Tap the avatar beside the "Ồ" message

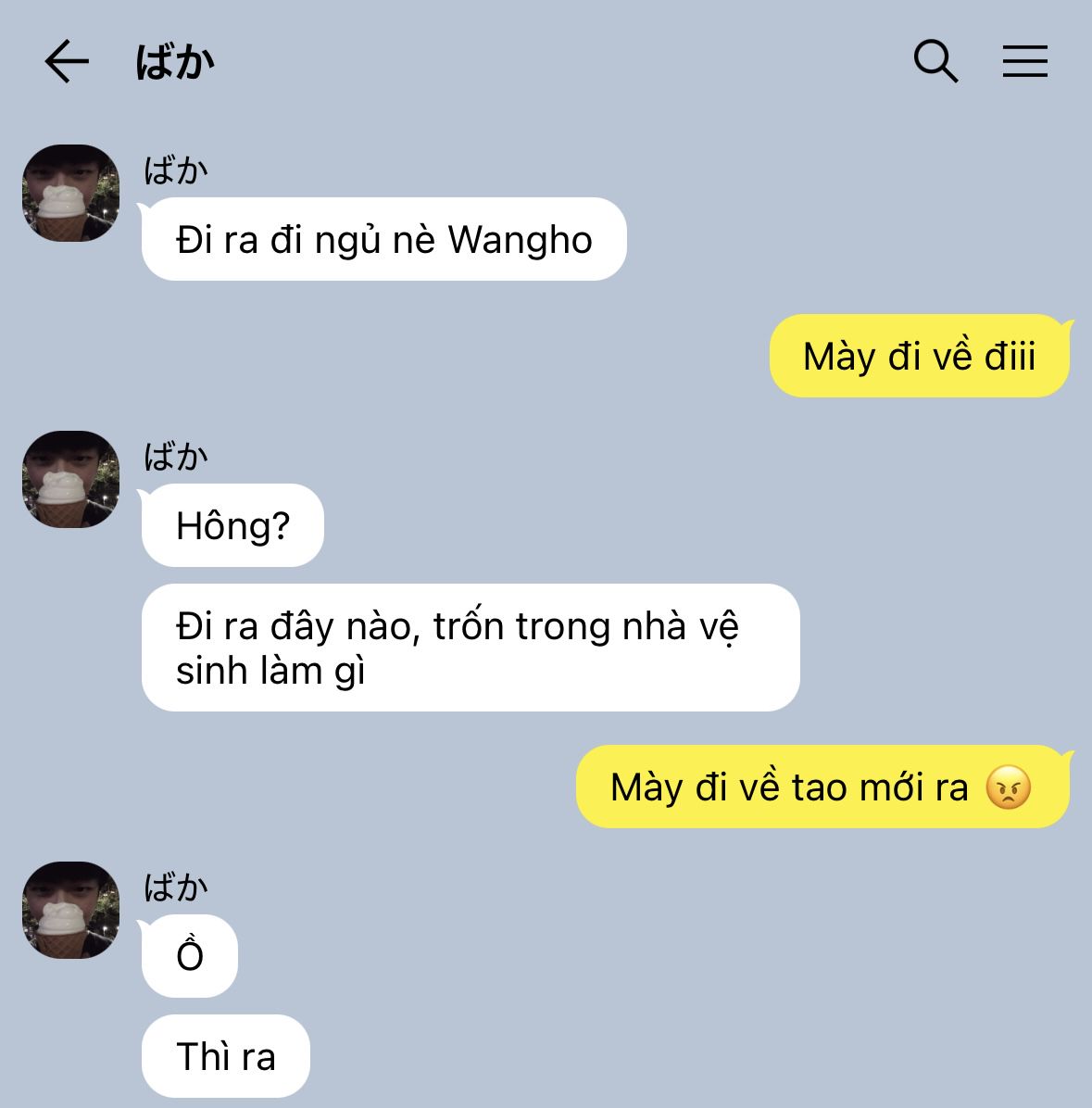point(71,910)
